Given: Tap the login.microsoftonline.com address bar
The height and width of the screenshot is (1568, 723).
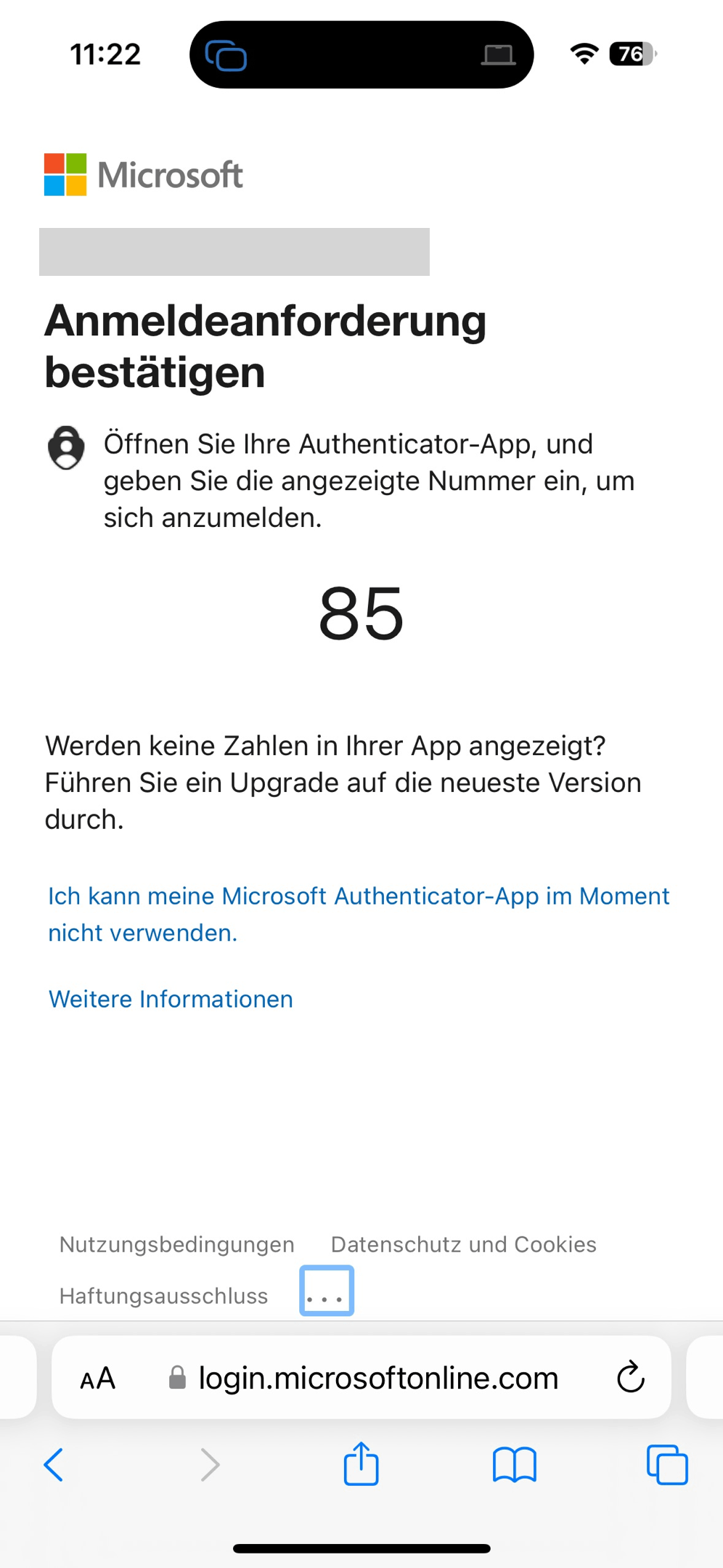Looking at the screenshot, I should [x=361, y=1377].
